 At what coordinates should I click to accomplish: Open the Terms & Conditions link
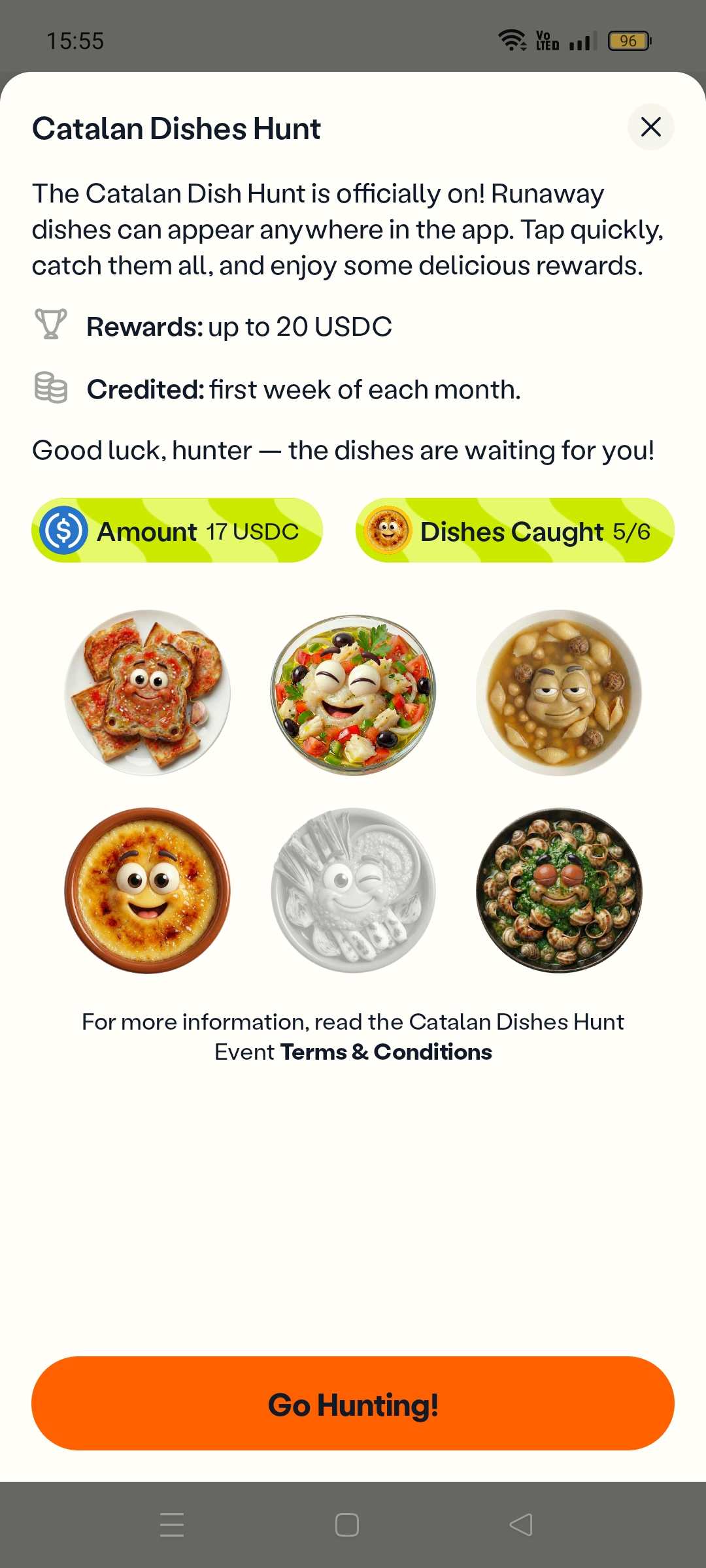(386, 1052)
